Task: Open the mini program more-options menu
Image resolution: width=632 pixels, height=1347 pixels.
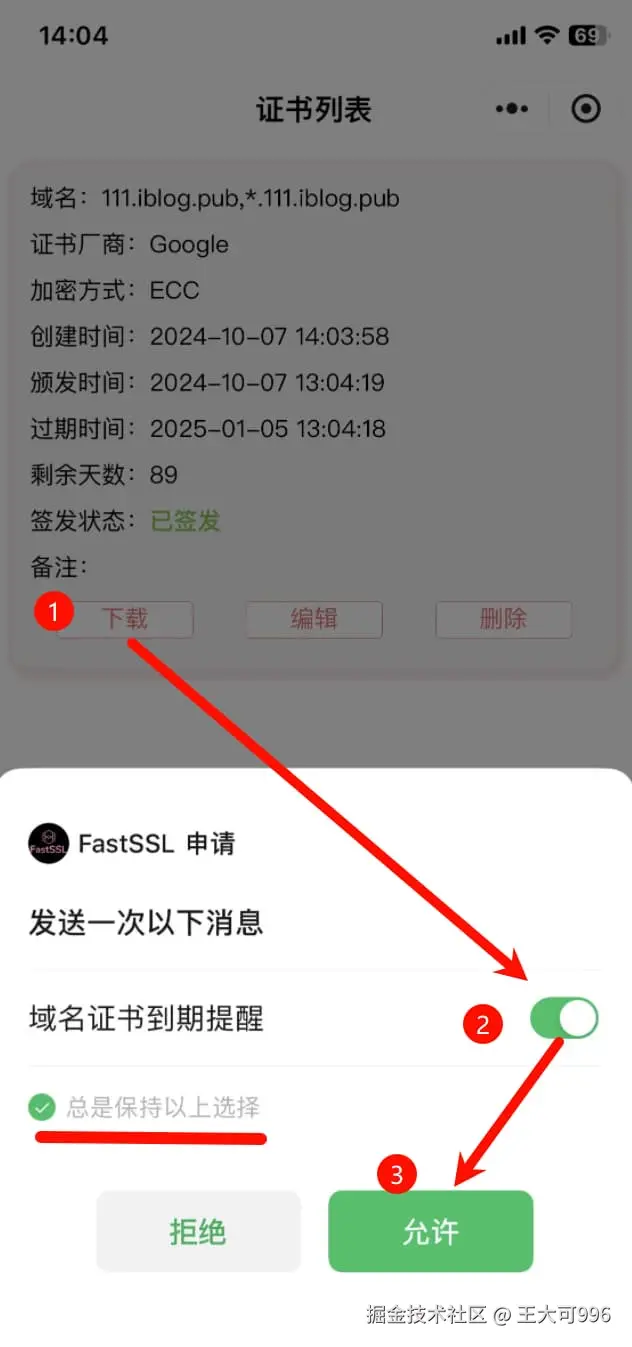Action: click(x=511, y=109)
